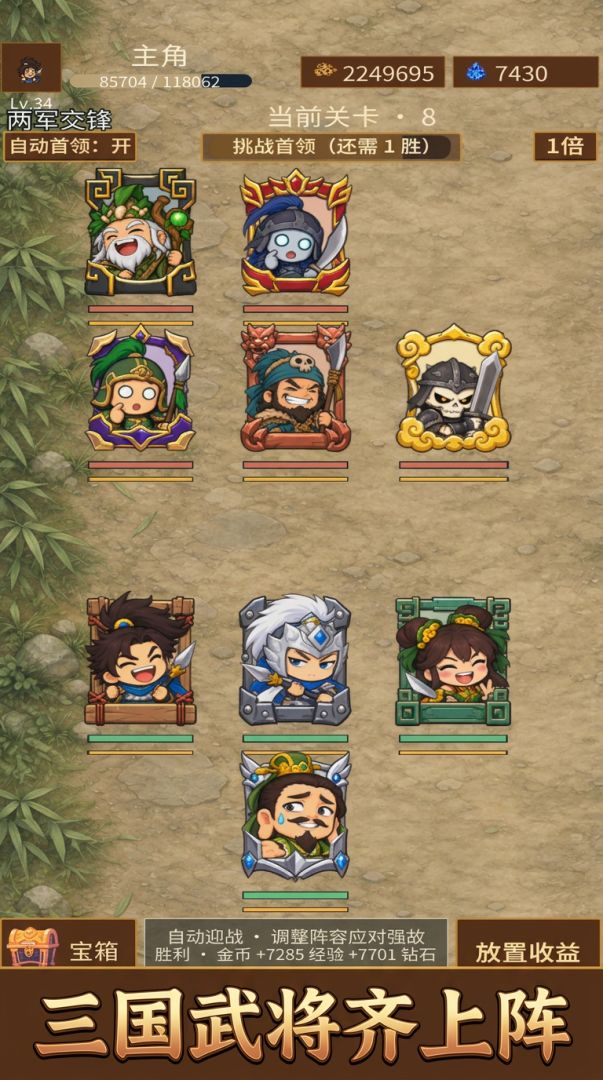Select the white-haired silver armored hero card
The width and height of the screenshot is (603, 1080).
click(x=295, y=661)
